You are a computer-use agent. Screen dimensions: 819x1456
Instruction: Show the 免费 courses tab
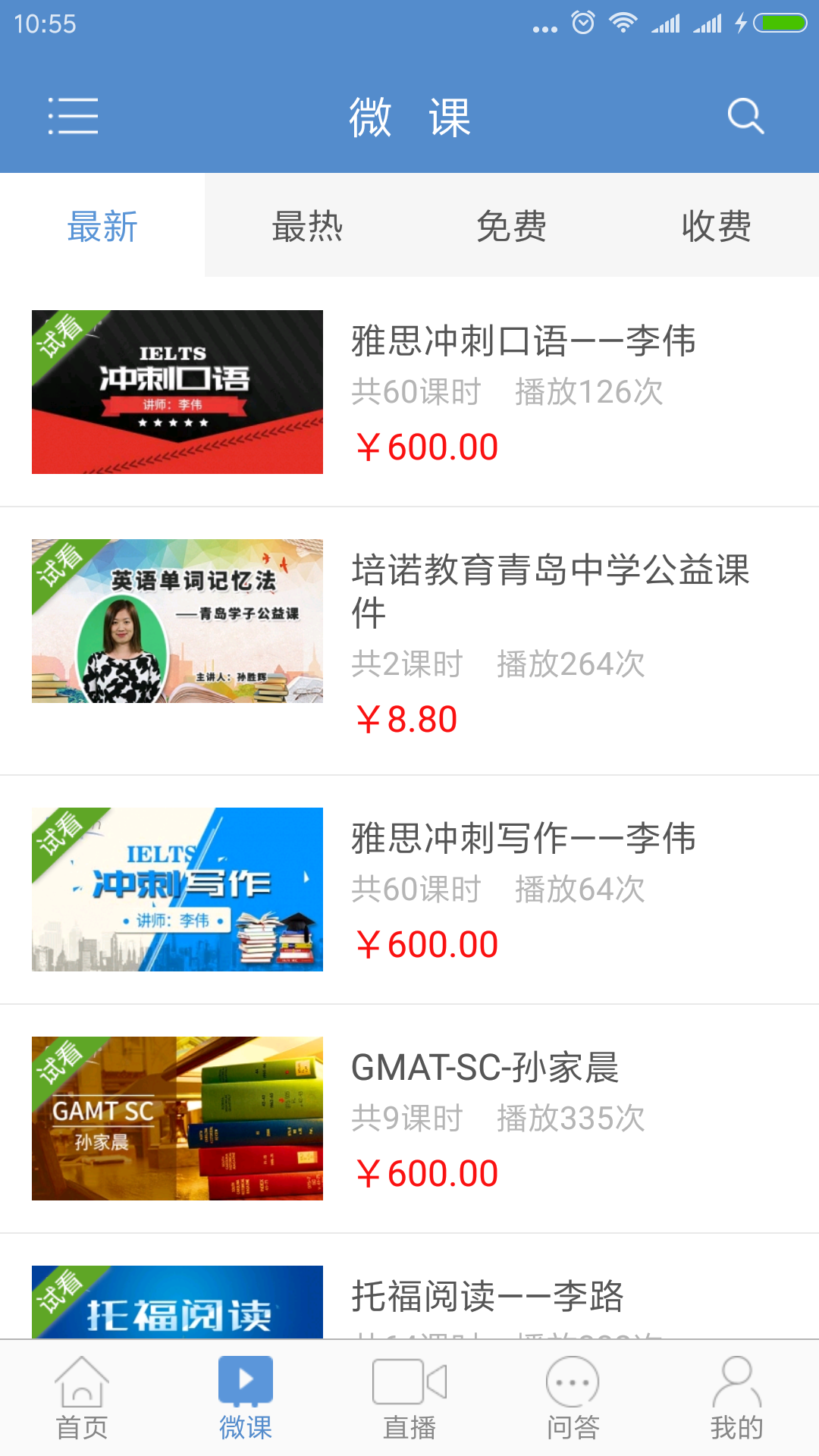click(512, 226)
